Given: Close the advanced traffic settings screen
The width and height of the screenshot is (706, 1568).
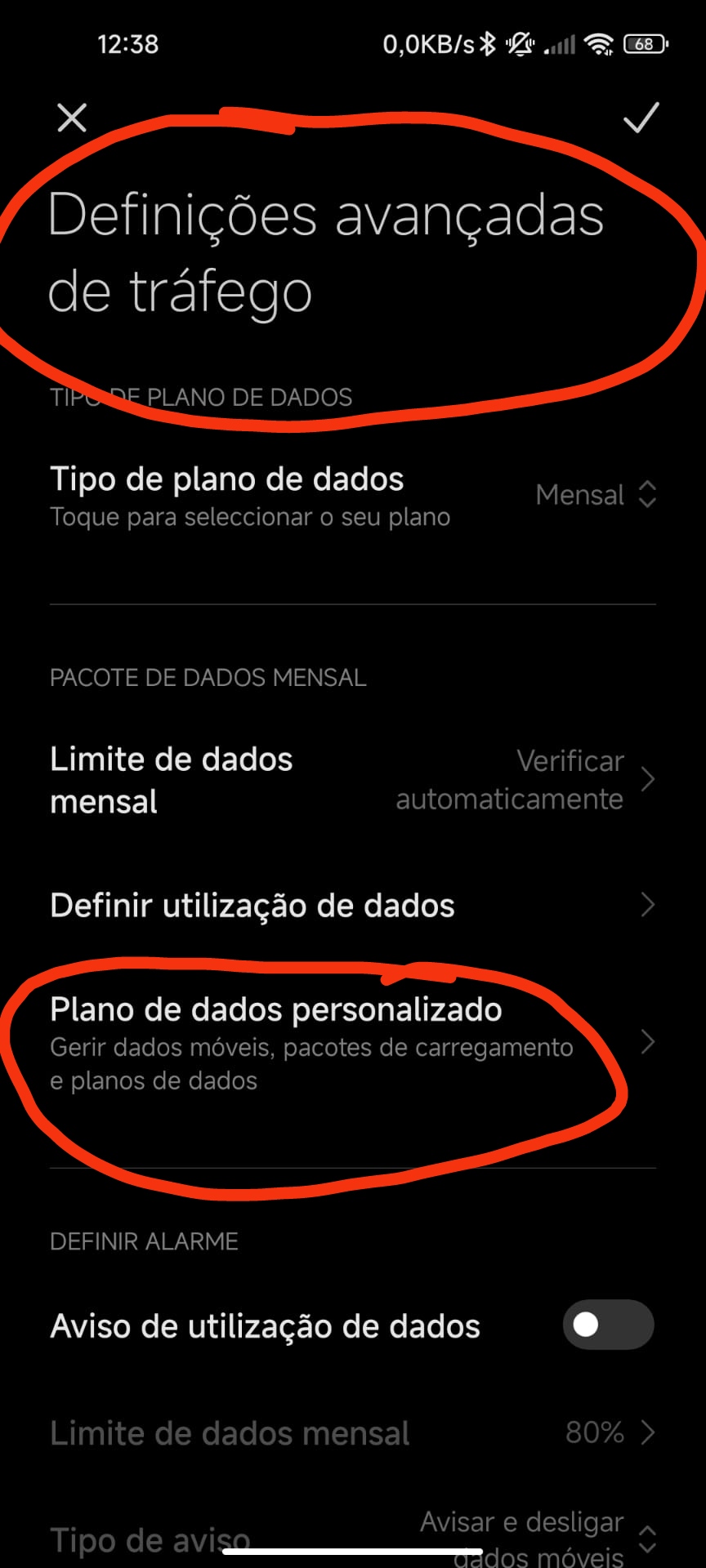Looking at the screenshot, I should click(72, 118).
